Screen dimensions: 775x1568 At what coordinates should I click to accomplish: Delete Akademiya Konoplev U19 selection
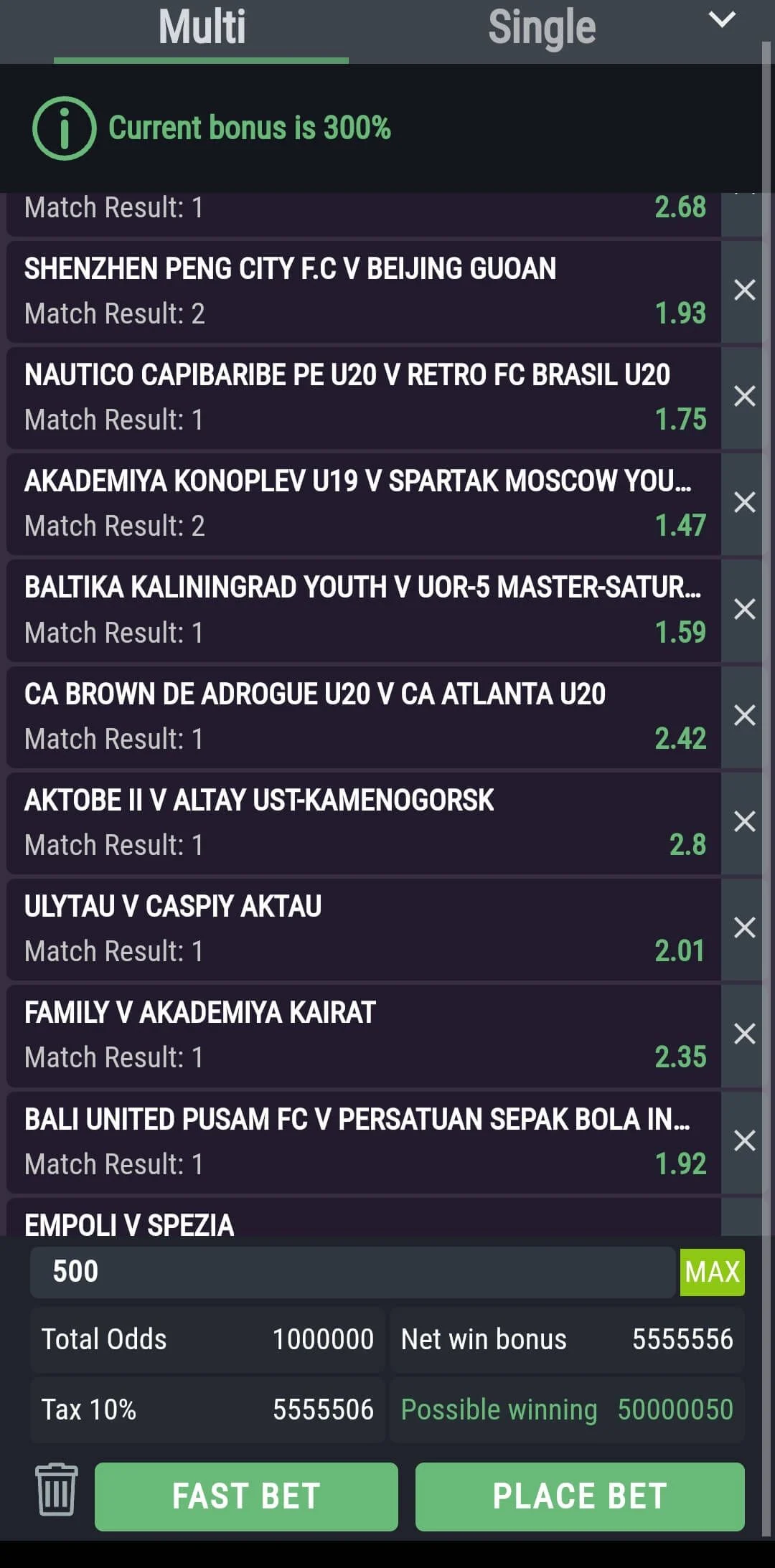(744, 503)
